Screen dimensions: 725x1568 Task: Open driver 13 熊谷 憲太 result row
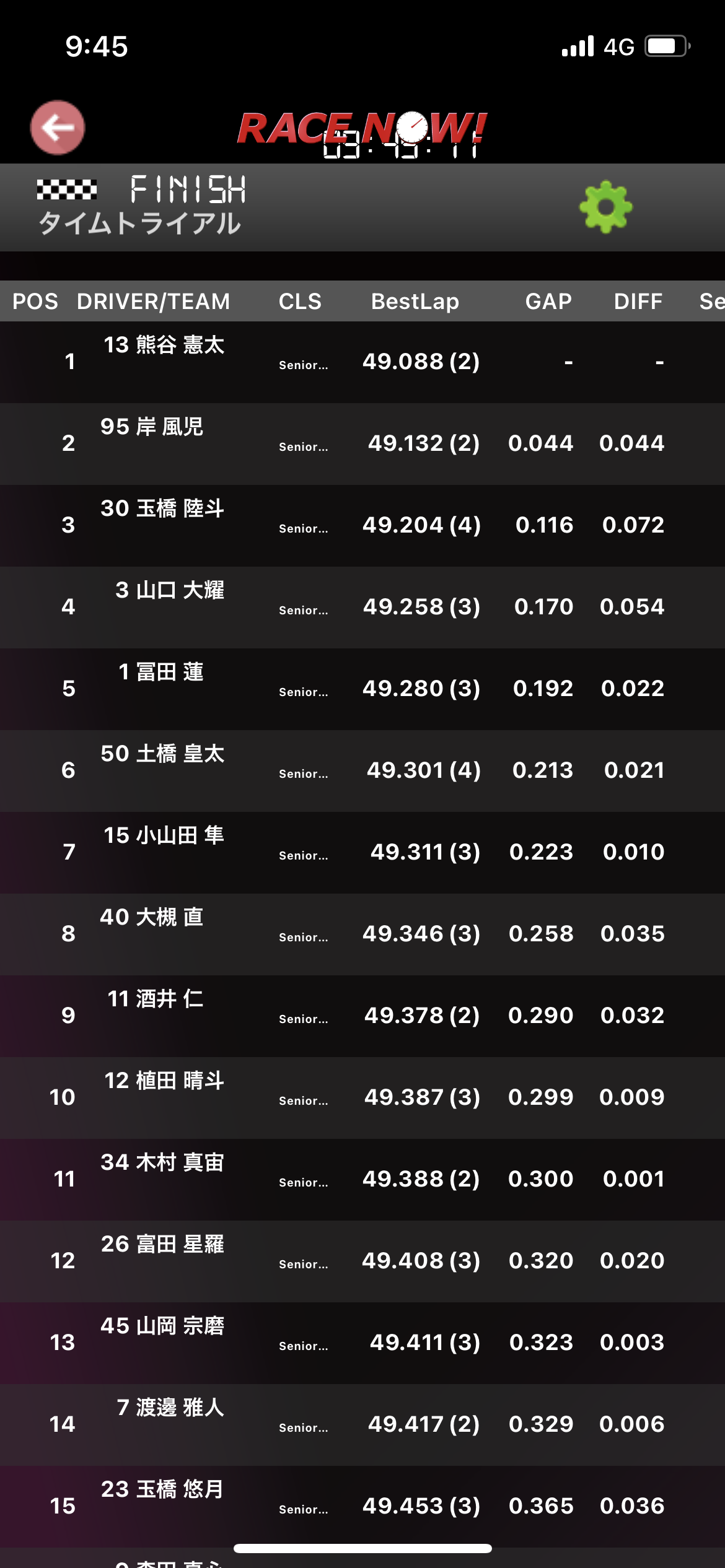(362, 362)
